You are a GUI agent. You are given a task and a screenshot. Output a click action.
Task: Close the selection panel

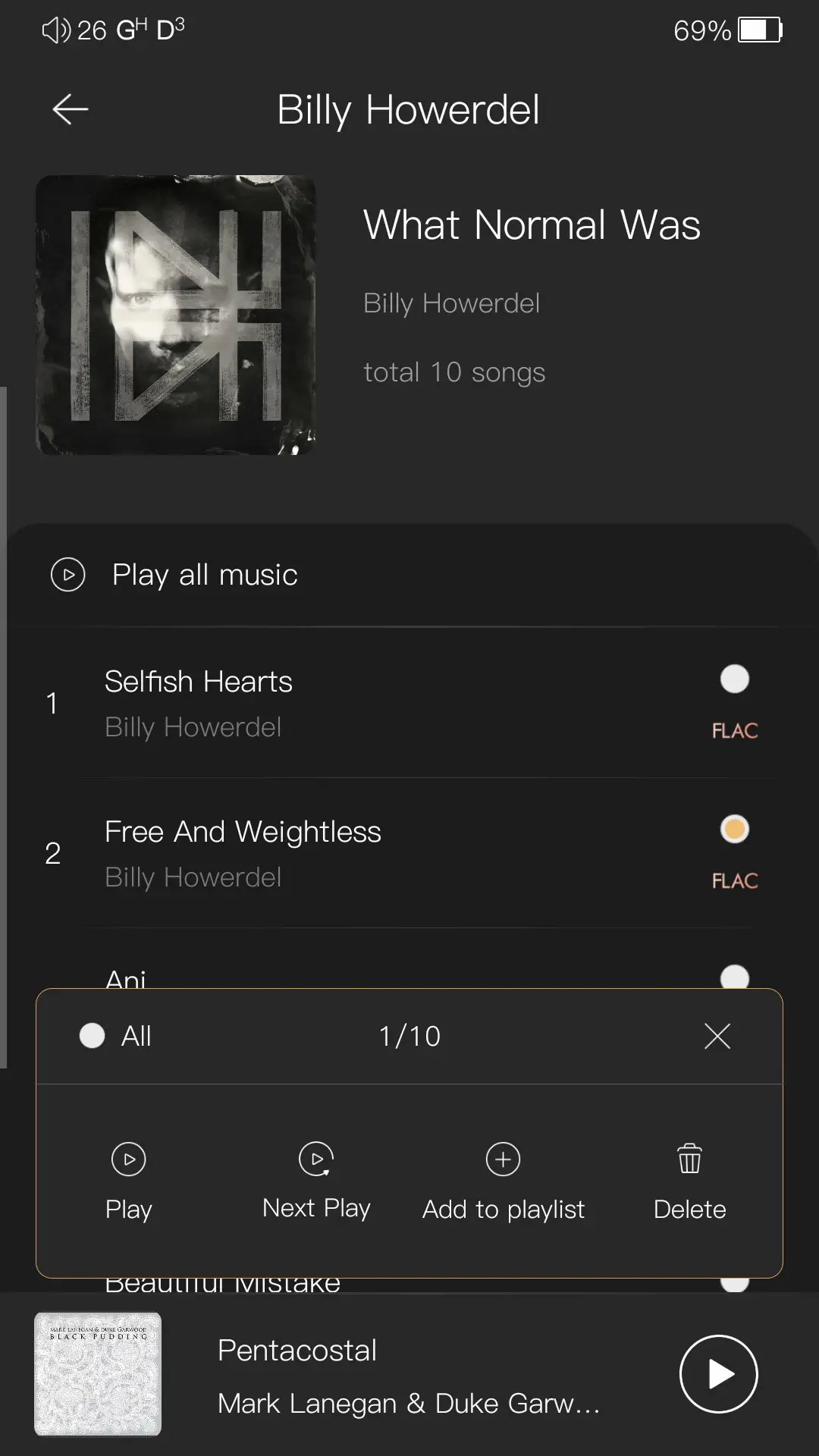(717, 1036)
